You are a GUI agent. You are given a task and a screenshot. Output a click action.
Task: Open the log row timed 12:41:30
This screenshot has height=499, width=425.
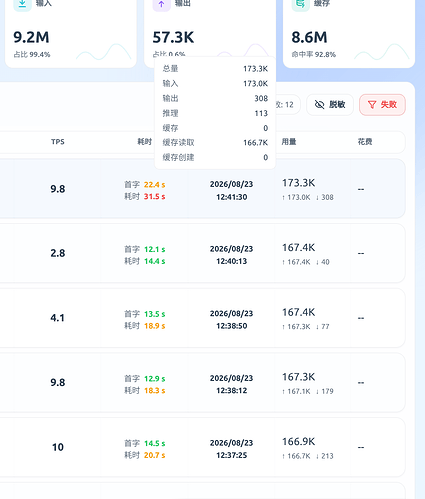[202, 189]
